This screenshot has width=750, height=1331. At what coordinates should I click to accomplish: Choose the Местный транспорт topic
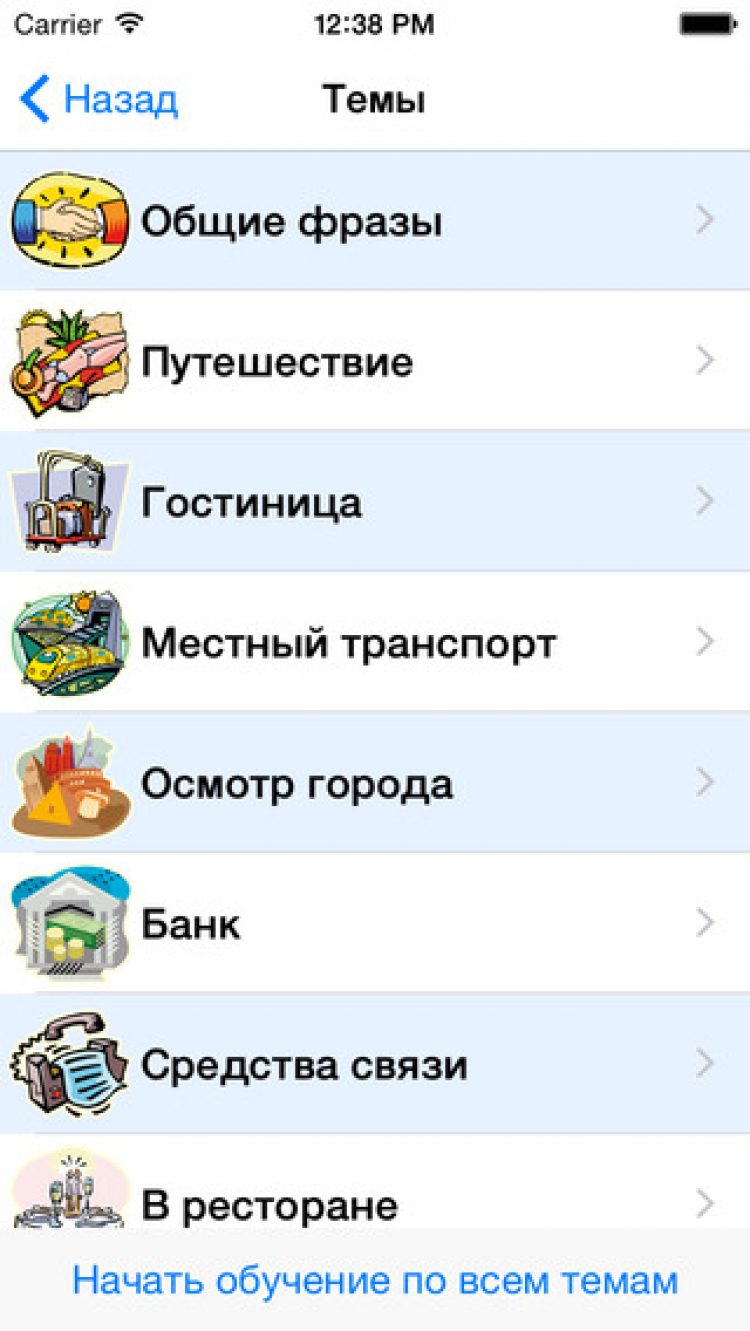[x=375, y=642]
